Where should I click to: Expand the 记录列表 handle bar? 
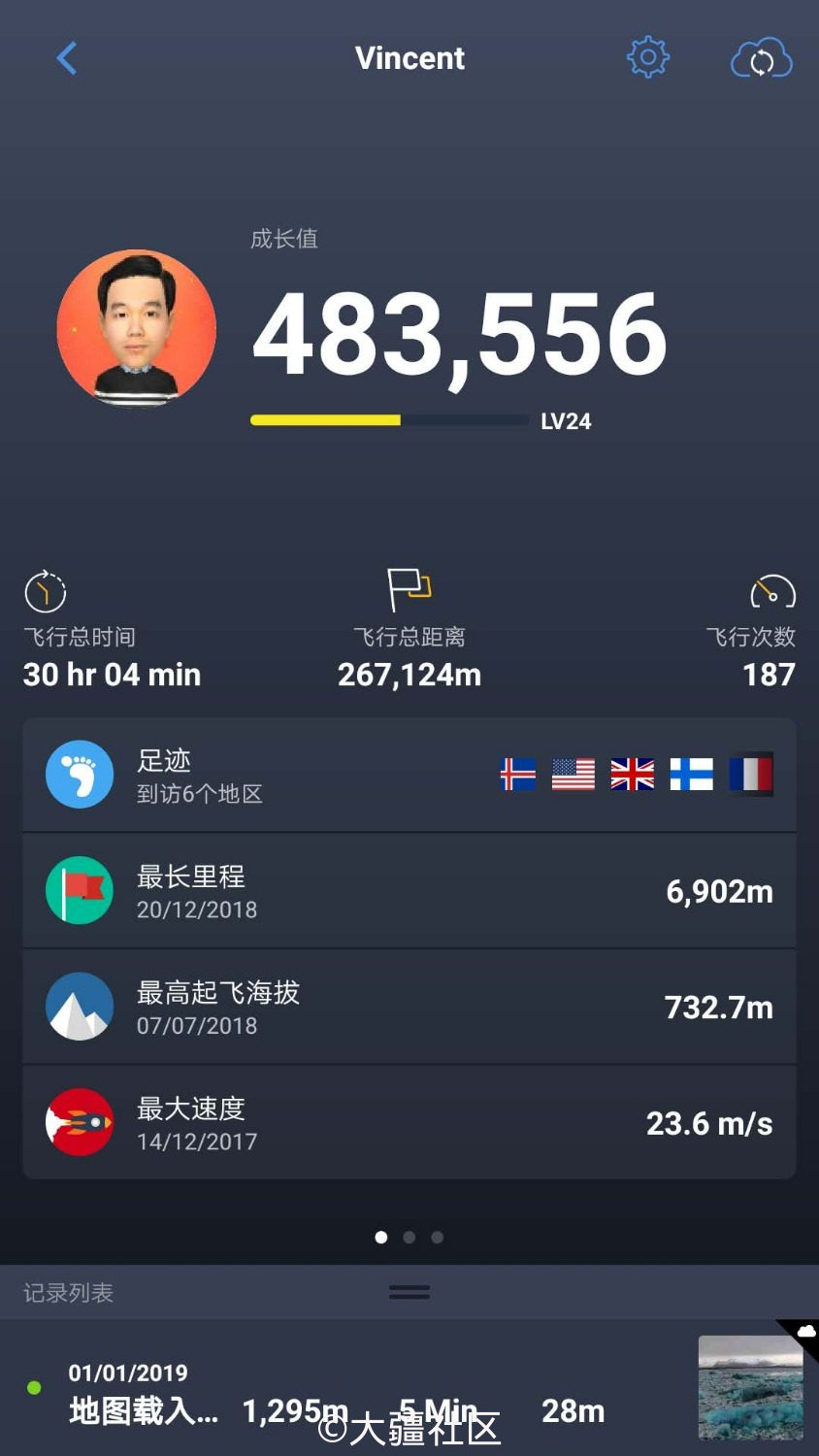(x=409, y=1292)
